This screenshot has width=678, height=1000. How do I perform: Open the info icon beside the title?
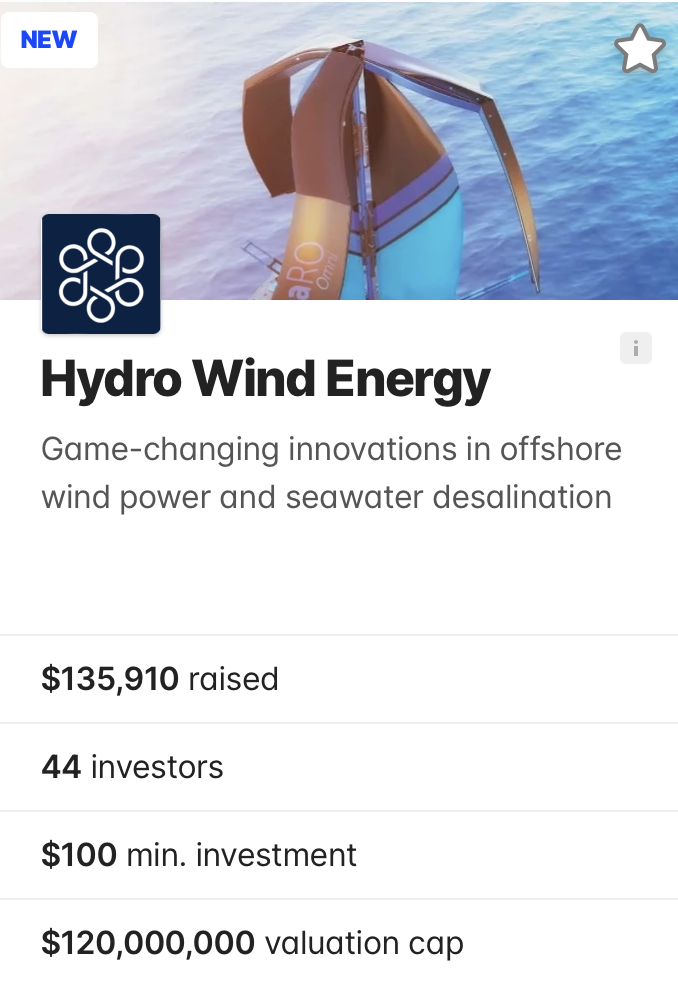coord(636,348)
